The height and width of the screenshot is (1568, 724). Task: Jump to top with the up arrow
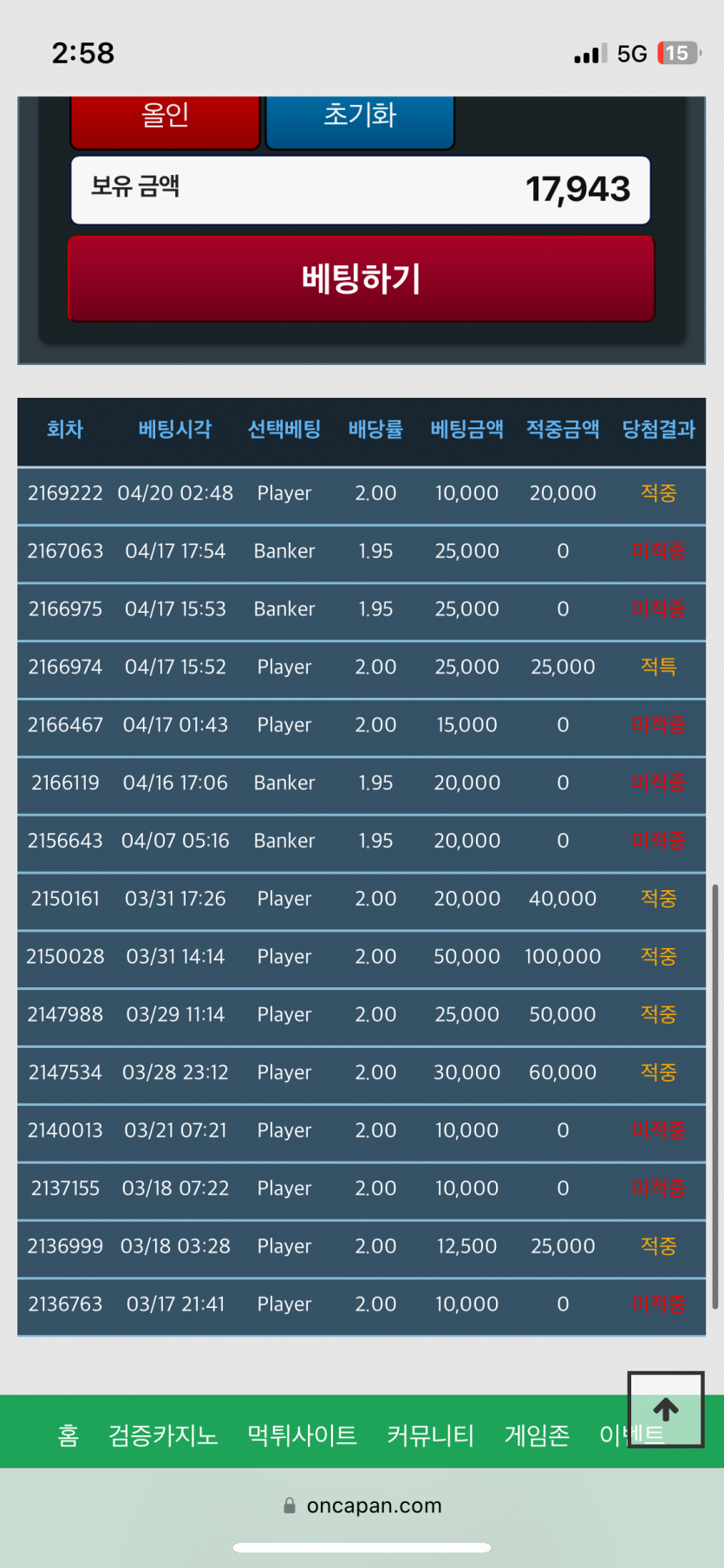click(x=666, y=1409)
